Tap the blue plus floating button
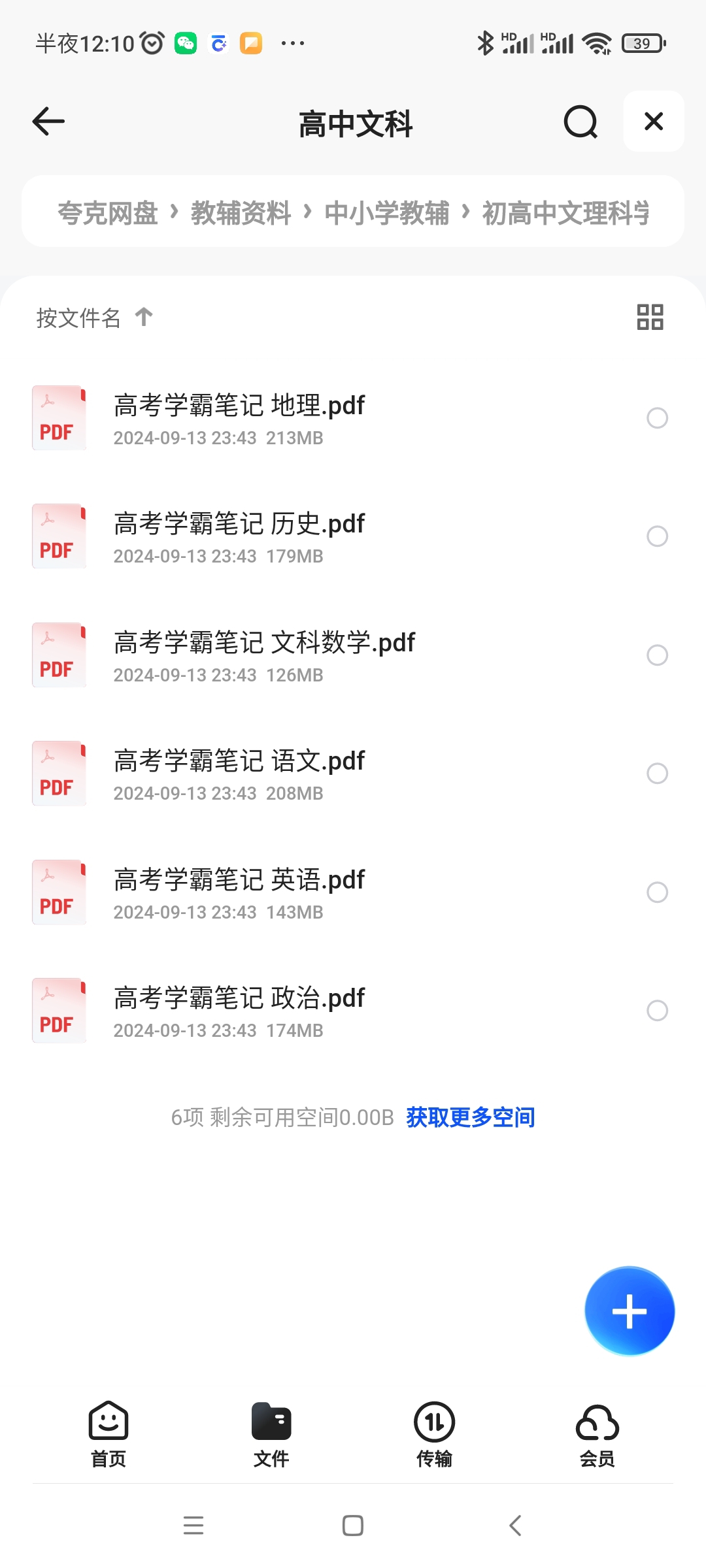 tap(630, 1311)
